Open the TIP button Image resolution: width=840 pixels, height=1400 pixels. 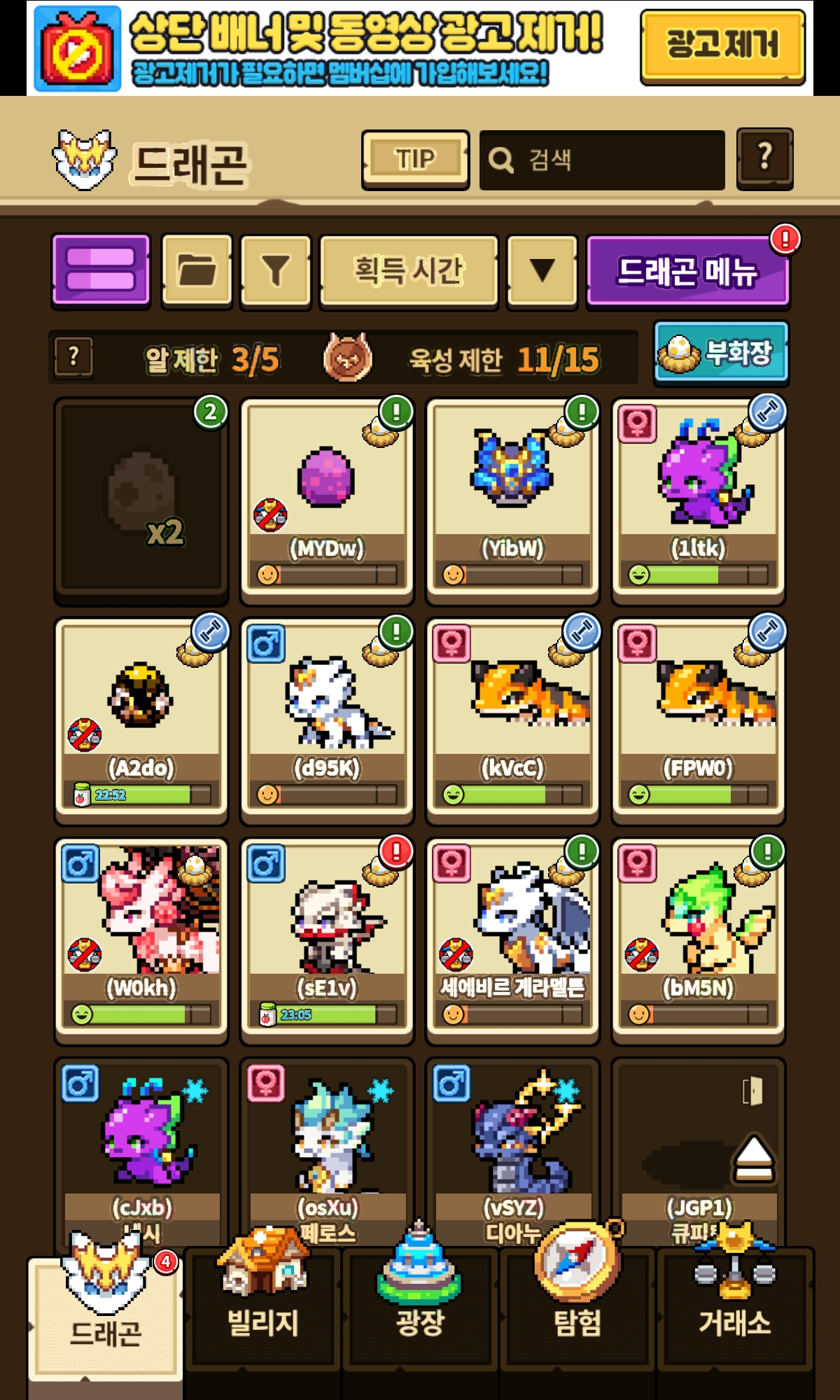[x=415, y=160]
